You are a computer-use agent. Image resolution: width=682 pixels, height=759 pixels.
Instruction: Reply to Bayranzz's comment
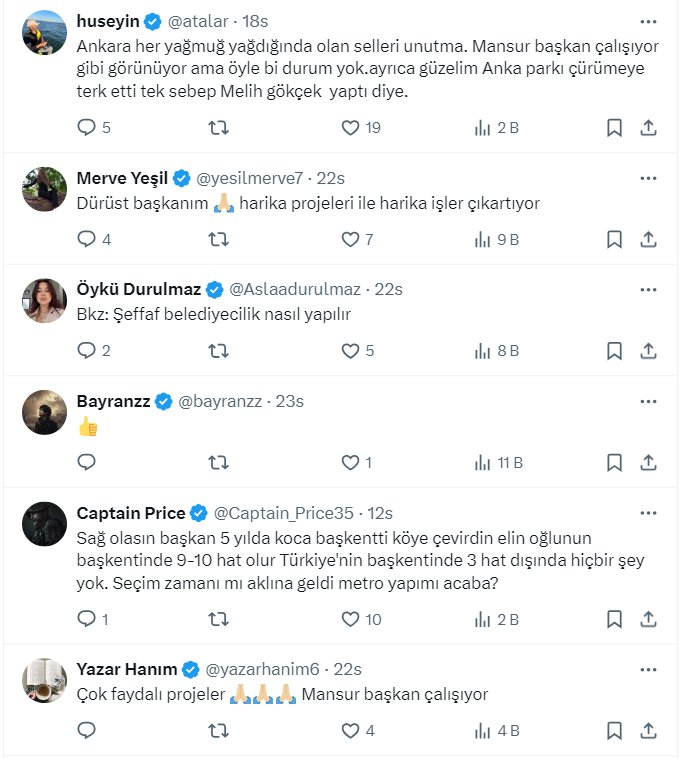[x=87, y=463]
